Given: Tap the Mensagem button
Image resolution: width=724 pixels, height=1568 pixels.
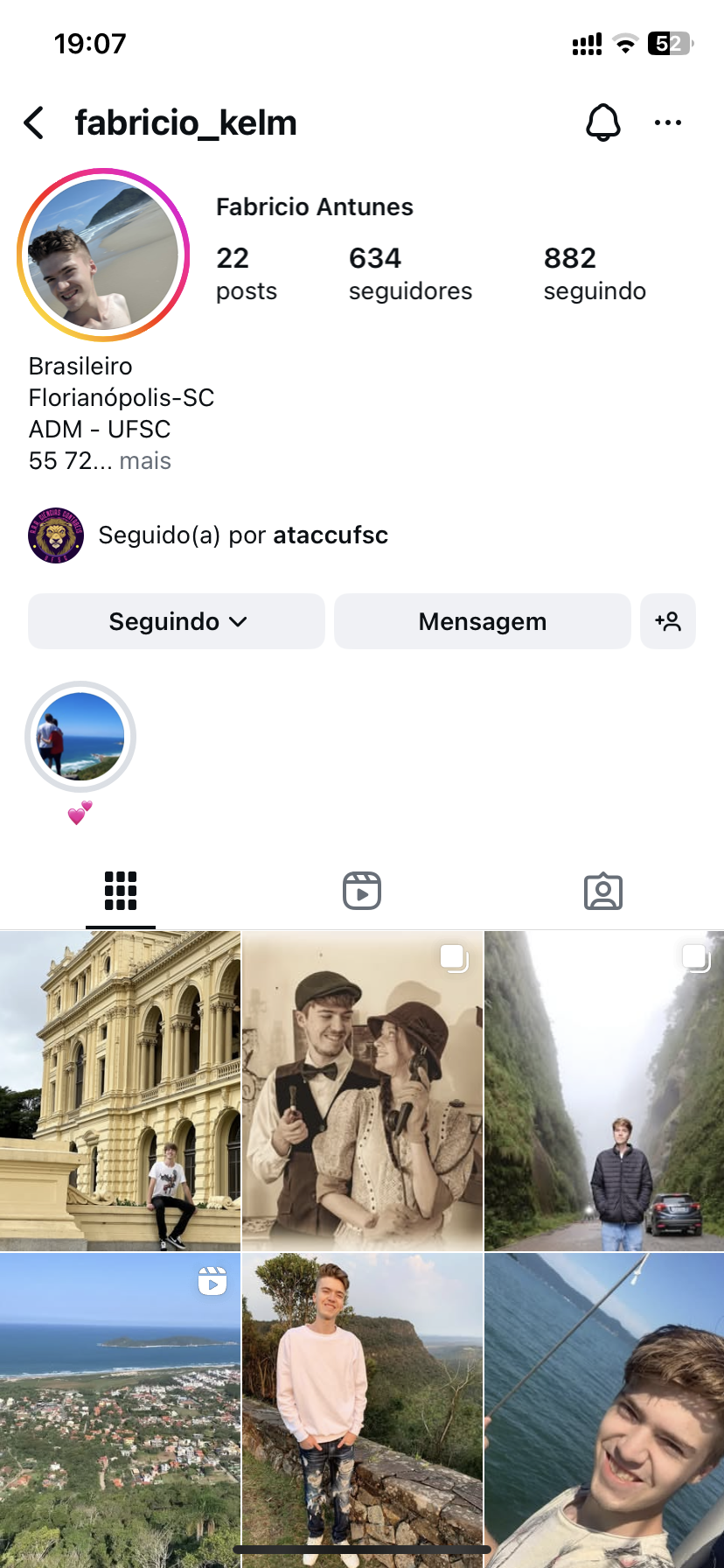Looking at the screenshot, I should tap(482, 621).
